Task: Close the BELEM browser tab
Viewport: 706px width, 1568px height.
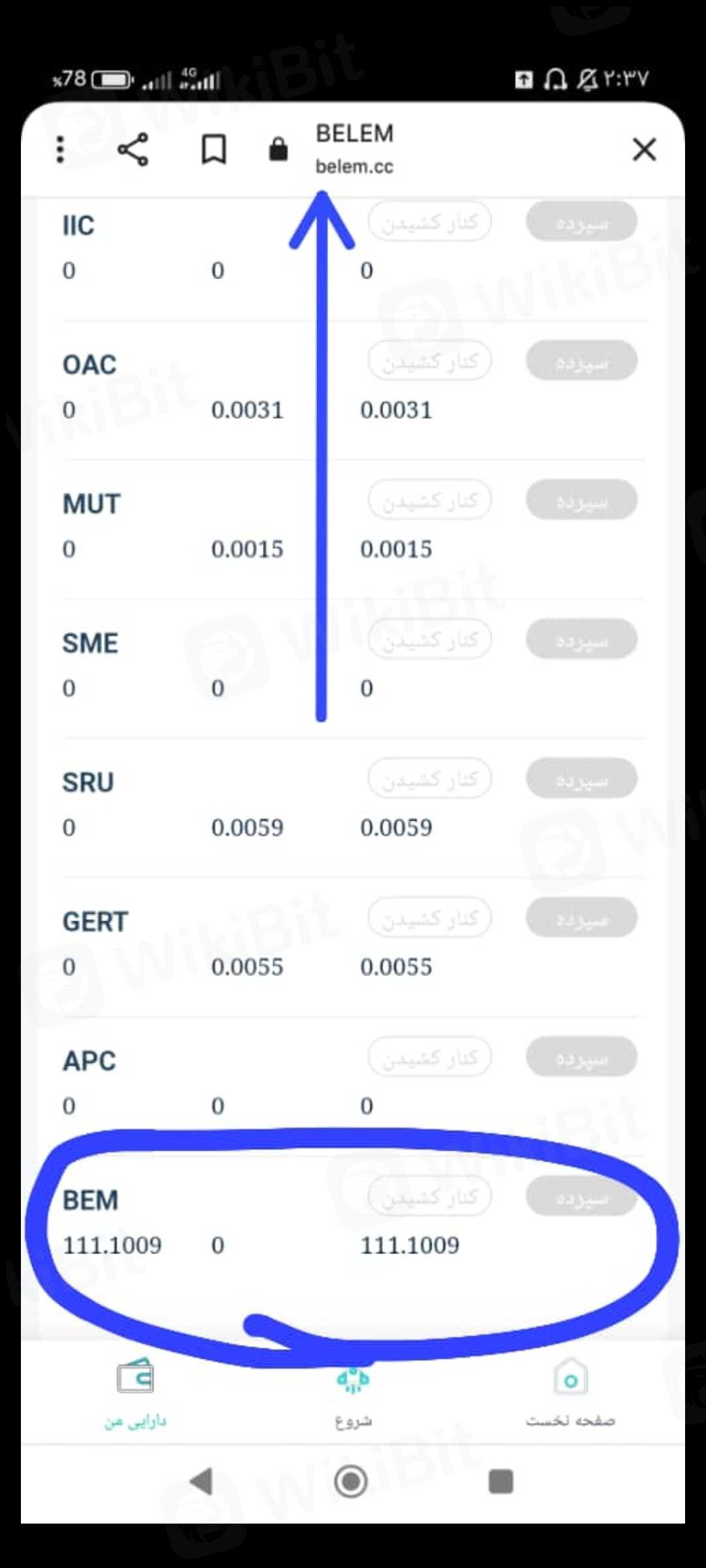Action: point(644,150)
